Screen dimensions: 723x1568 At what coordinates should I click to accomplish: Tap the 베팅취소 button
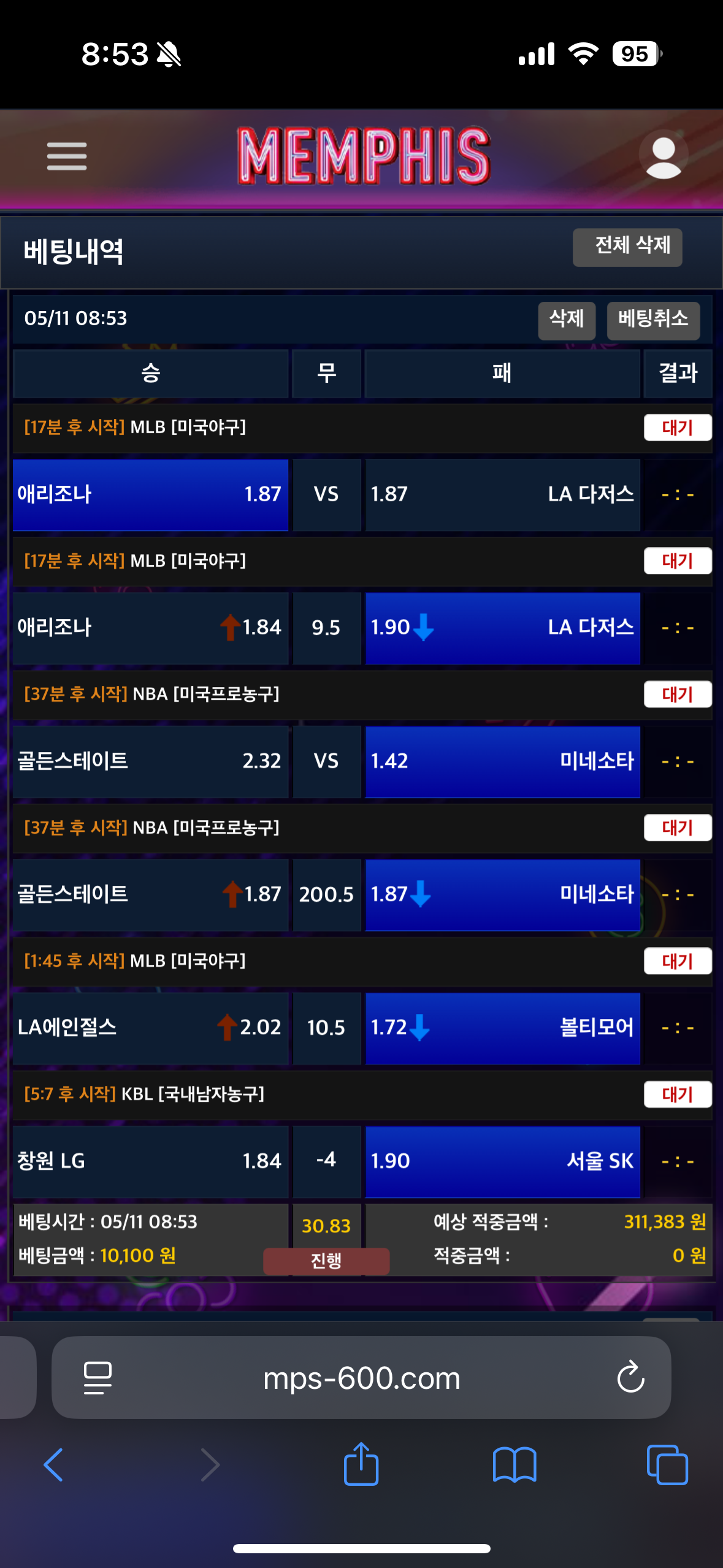click(x=652, y=320)
